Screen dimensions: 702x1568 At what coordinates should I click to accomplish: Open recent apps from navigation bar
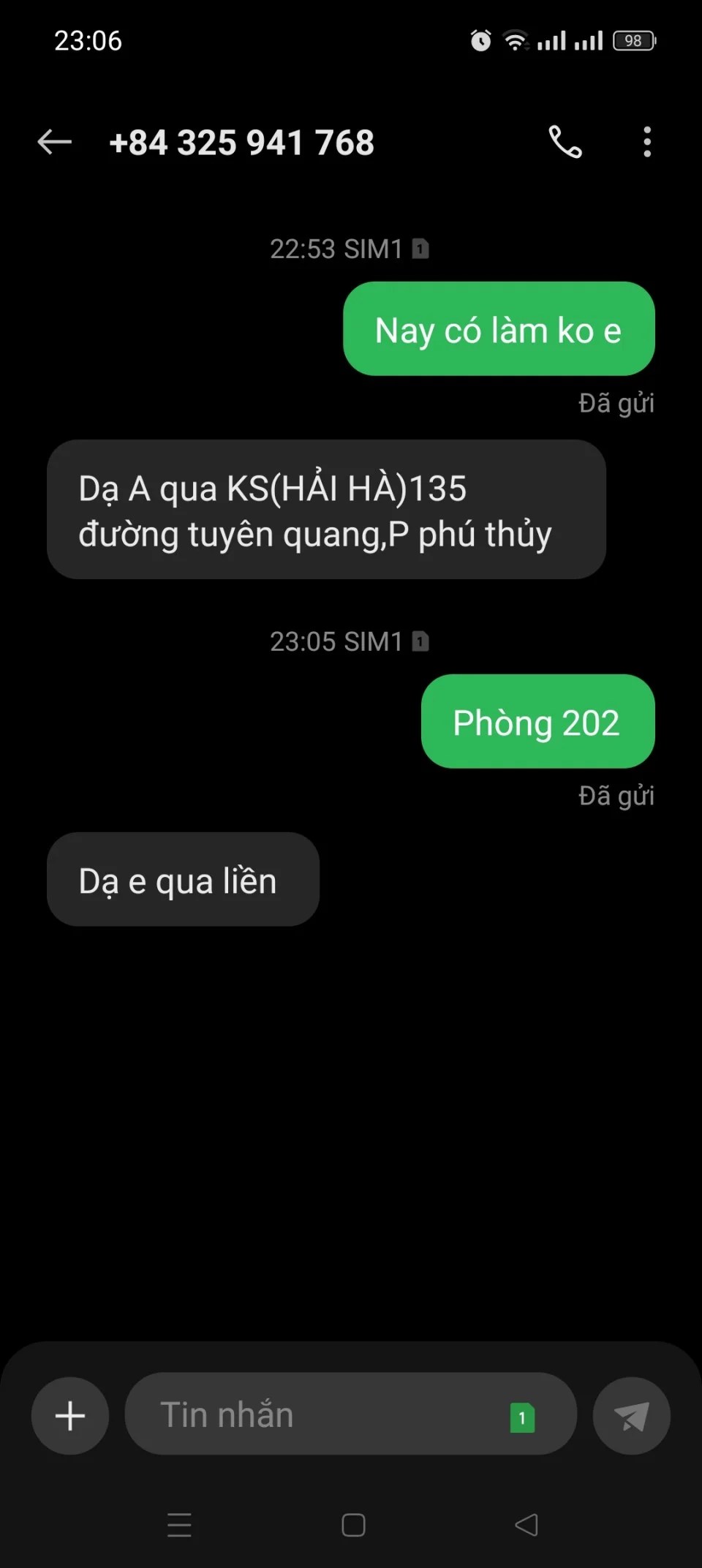(x=179, y=1525)
